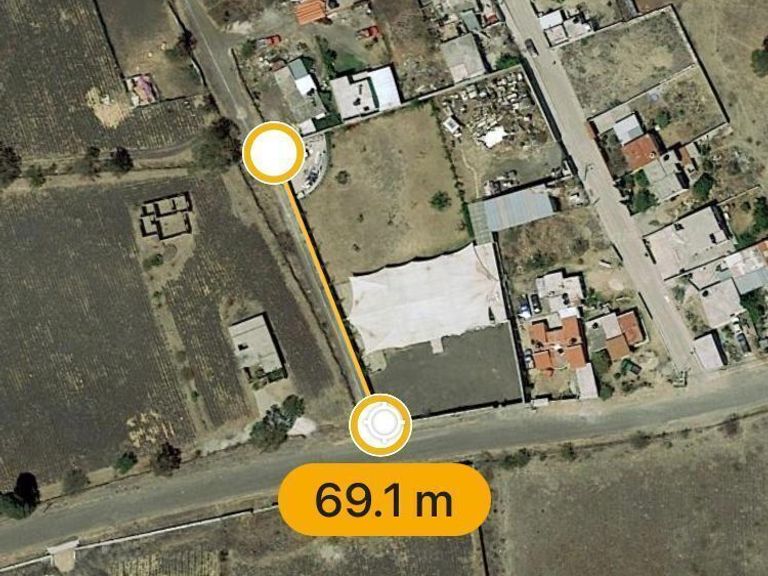Select the upper measurement point marker
The width and height of the screenshot is (768, 576).
pos(273,153)
